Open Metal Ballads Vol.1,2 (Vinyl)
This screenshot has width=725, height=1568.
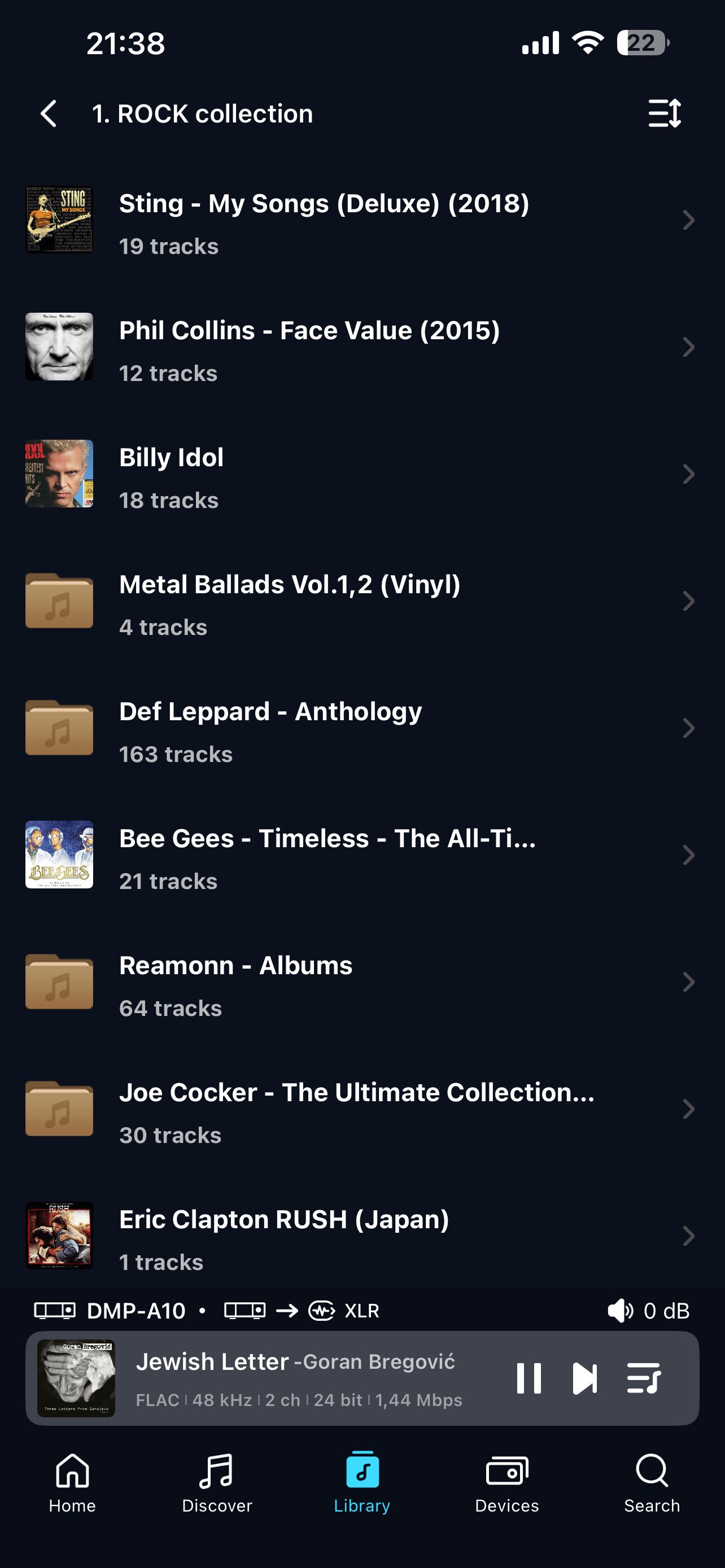coord(359,601)
